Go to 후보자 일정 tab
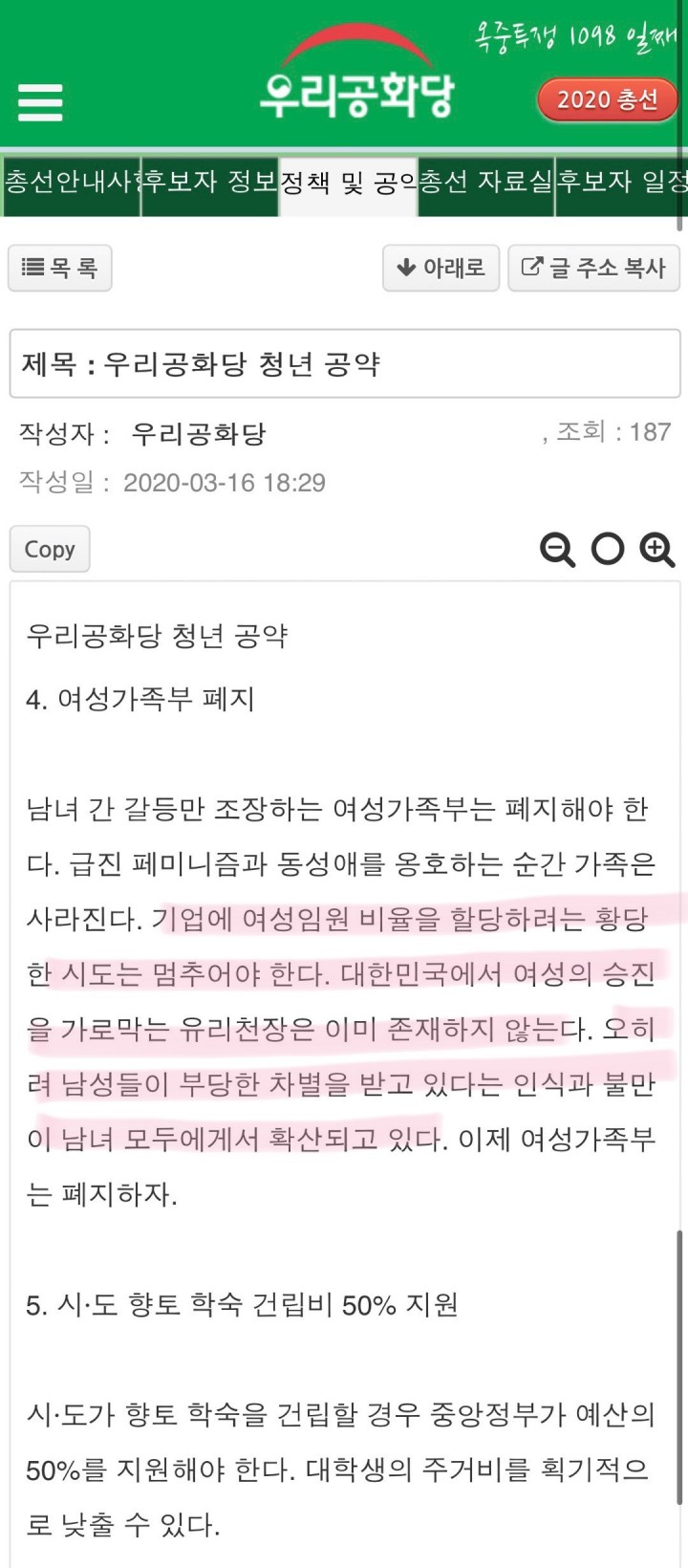688x1568 pixels. (x=621, y=182)
